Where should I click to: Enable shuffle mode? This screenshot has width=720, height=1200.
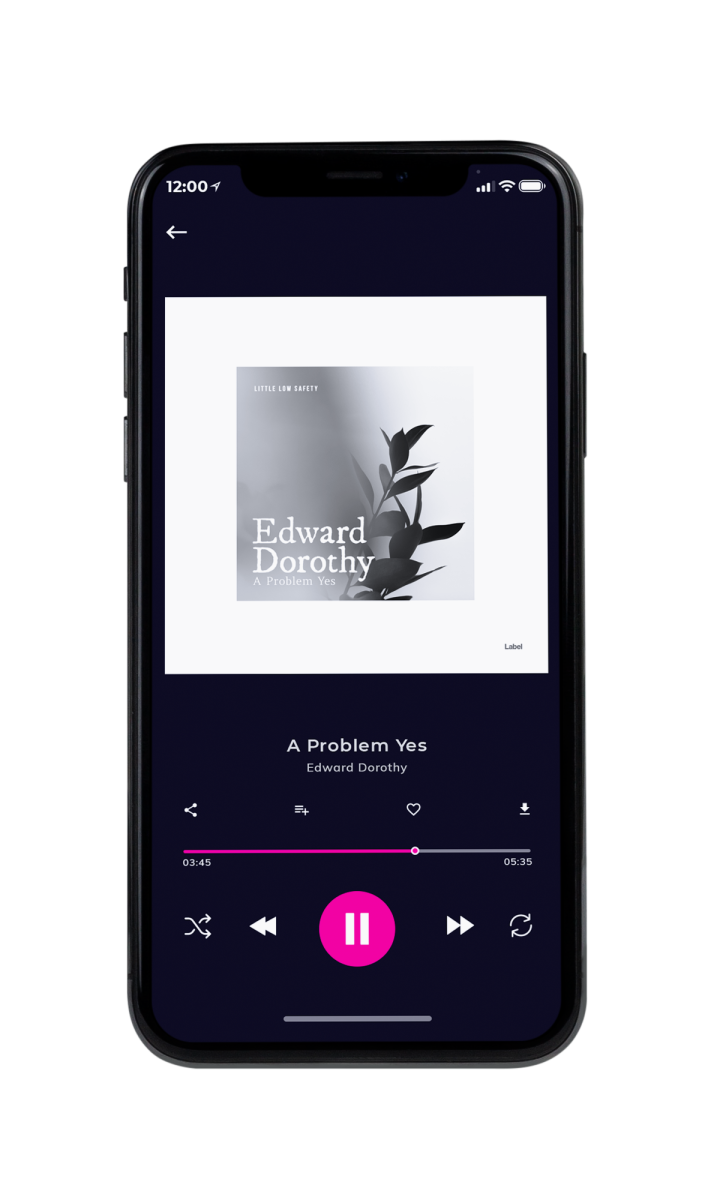point(198,927)
